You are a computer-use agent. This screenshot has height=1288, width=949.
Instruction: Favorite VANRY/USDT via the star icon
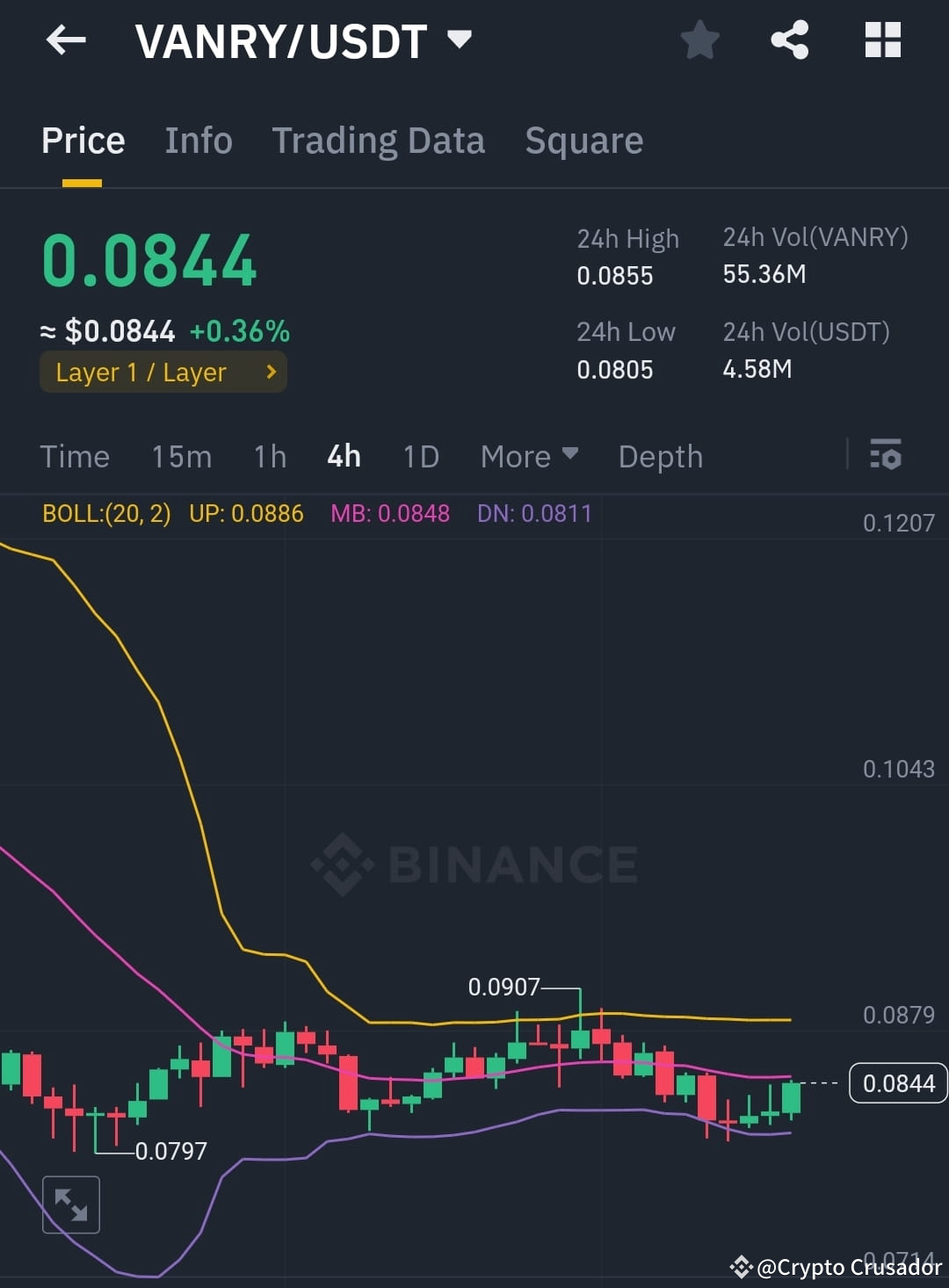pyautogui.click(x=700, y=40)
